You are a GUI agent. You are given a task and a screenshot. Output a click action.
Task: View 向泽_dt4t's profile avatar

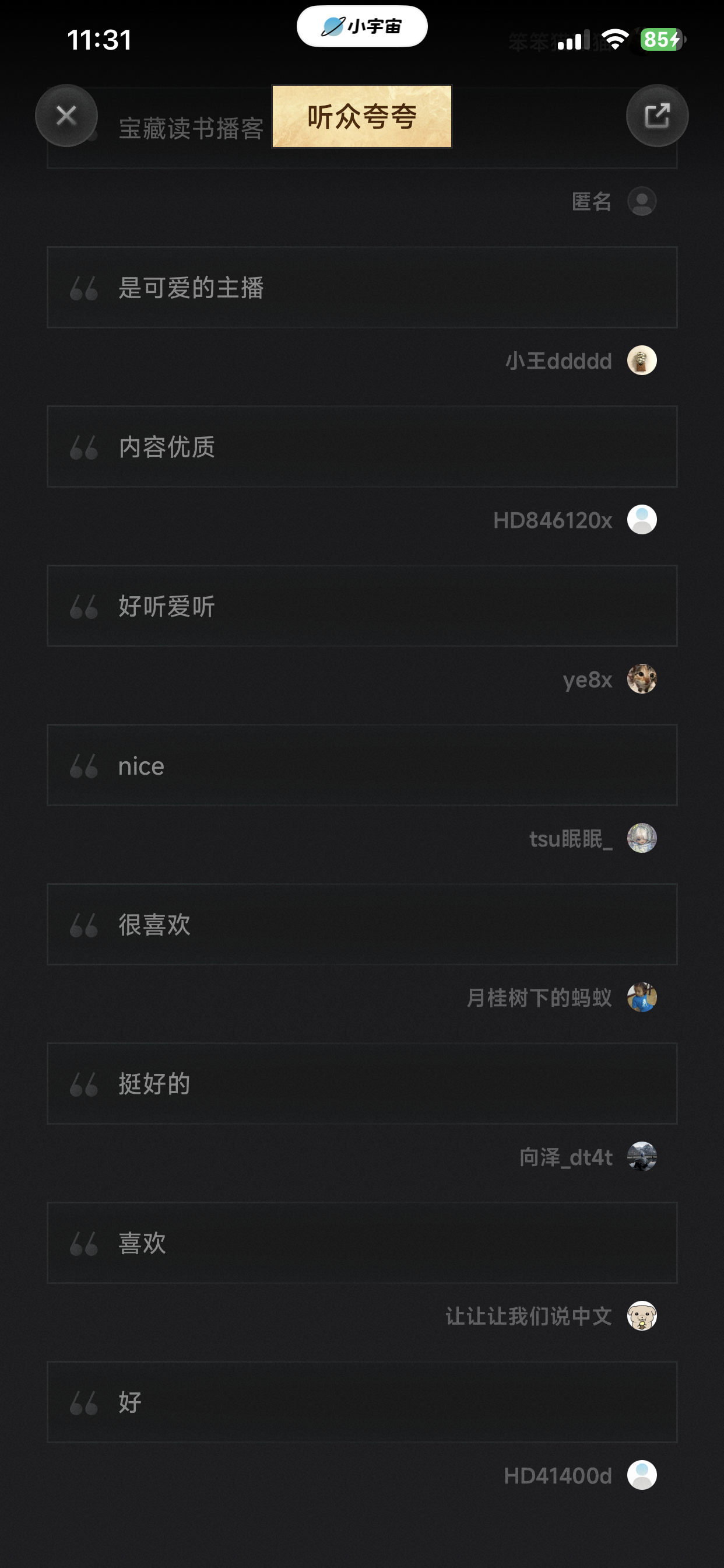point(642,1157)
